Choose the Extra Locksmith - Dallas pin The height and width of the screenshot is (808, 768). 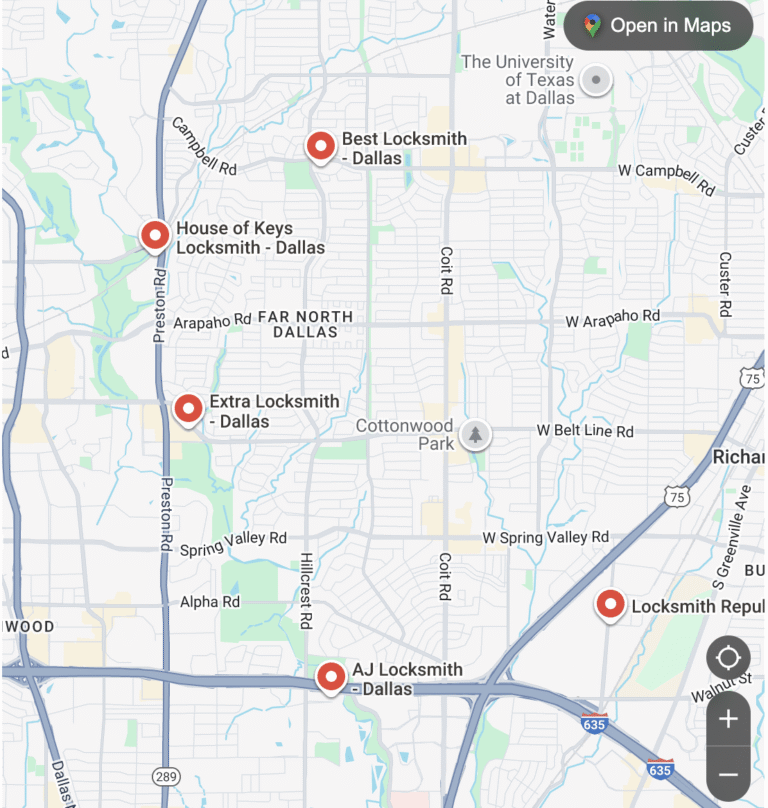(188, 408)
